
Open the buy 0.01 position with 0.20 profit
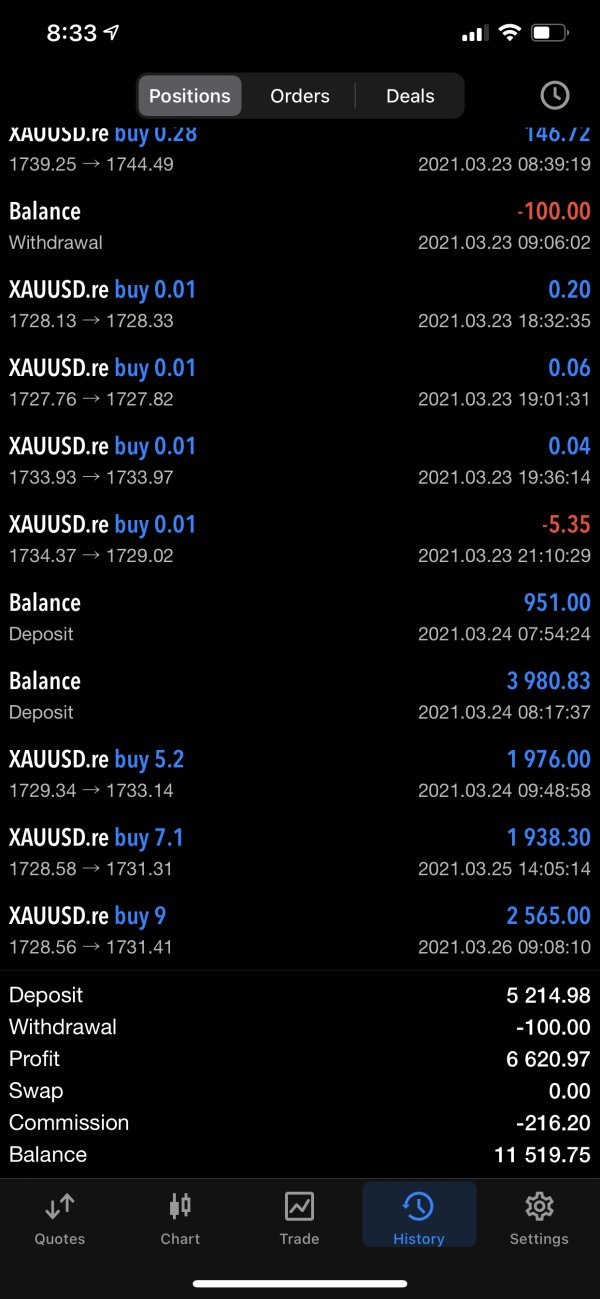[300, 304]
